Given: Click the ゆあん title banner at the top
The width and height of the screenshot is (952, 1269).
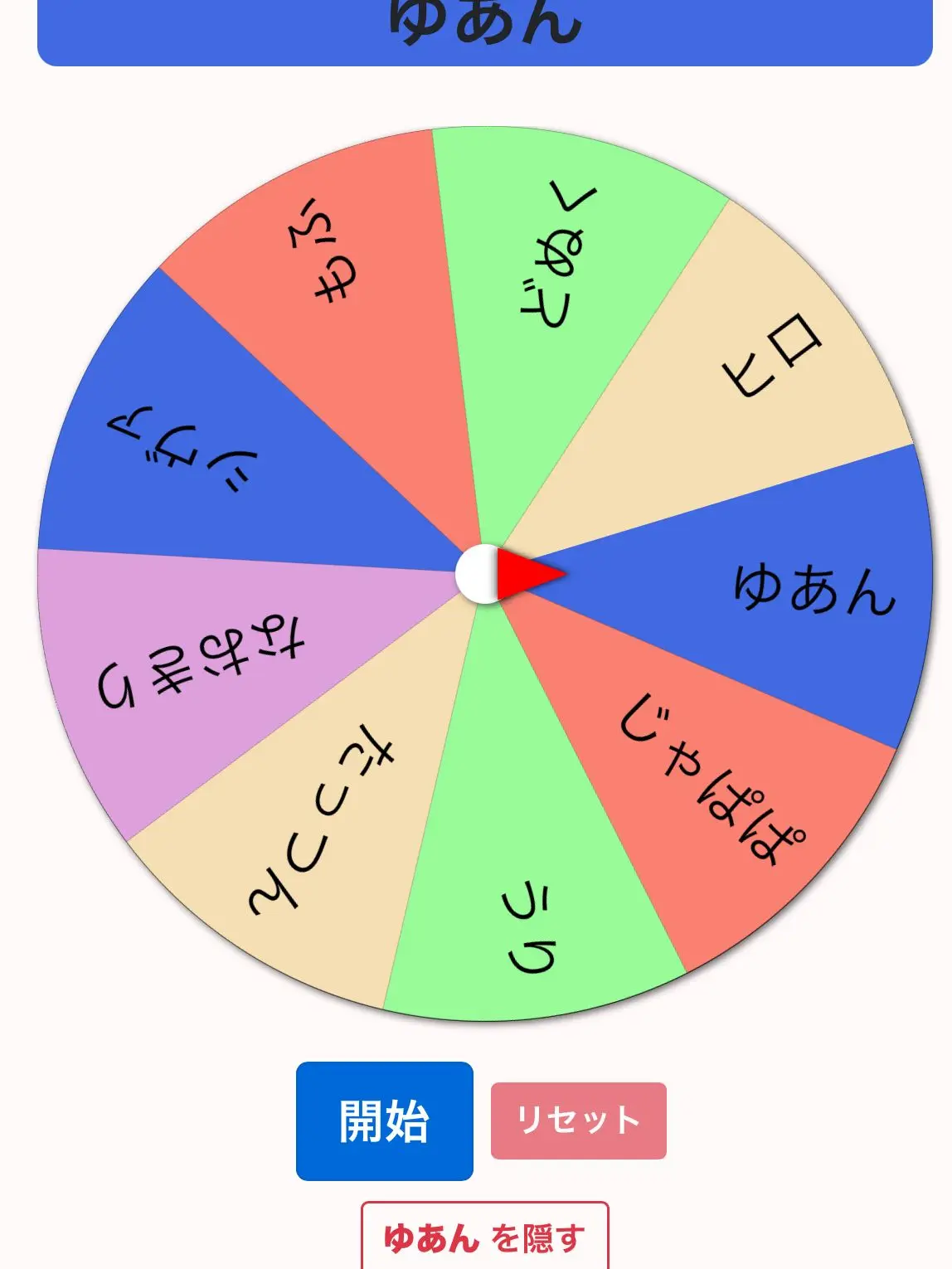Looking at the screenshot, I should click(476, 25).
